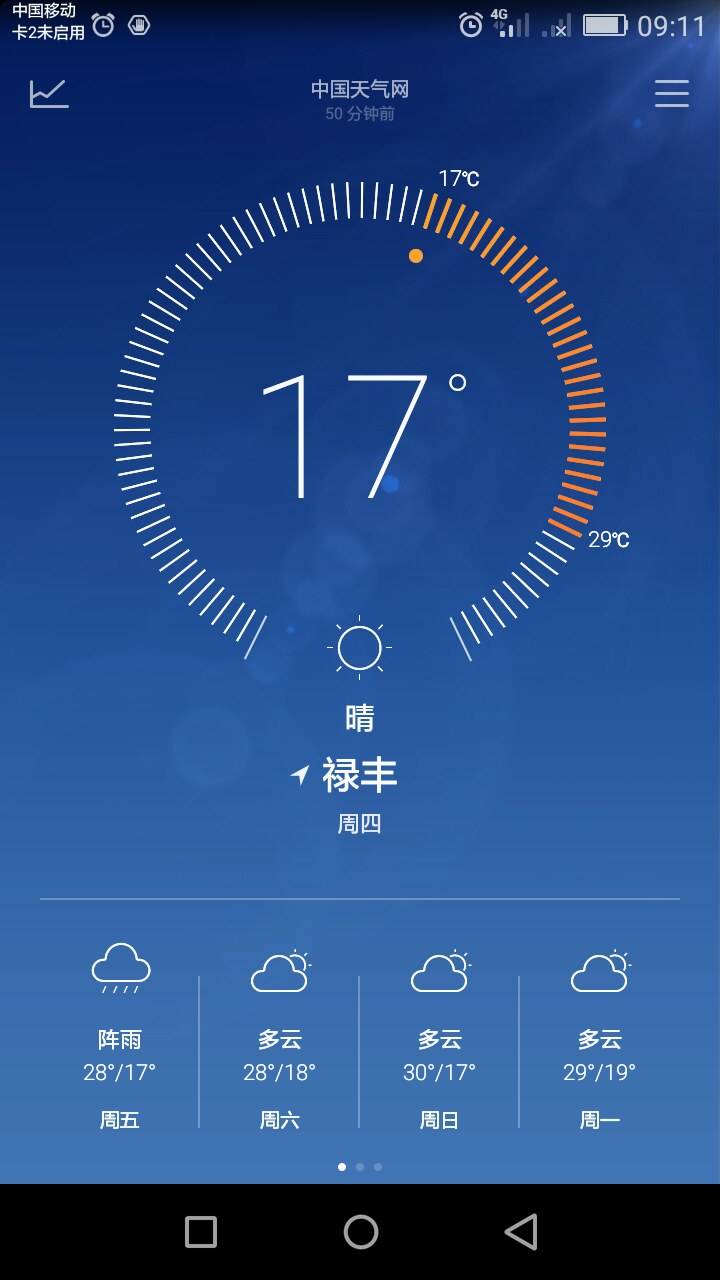Open Monday (周一) 多云 forecast

coord(600,1035)
